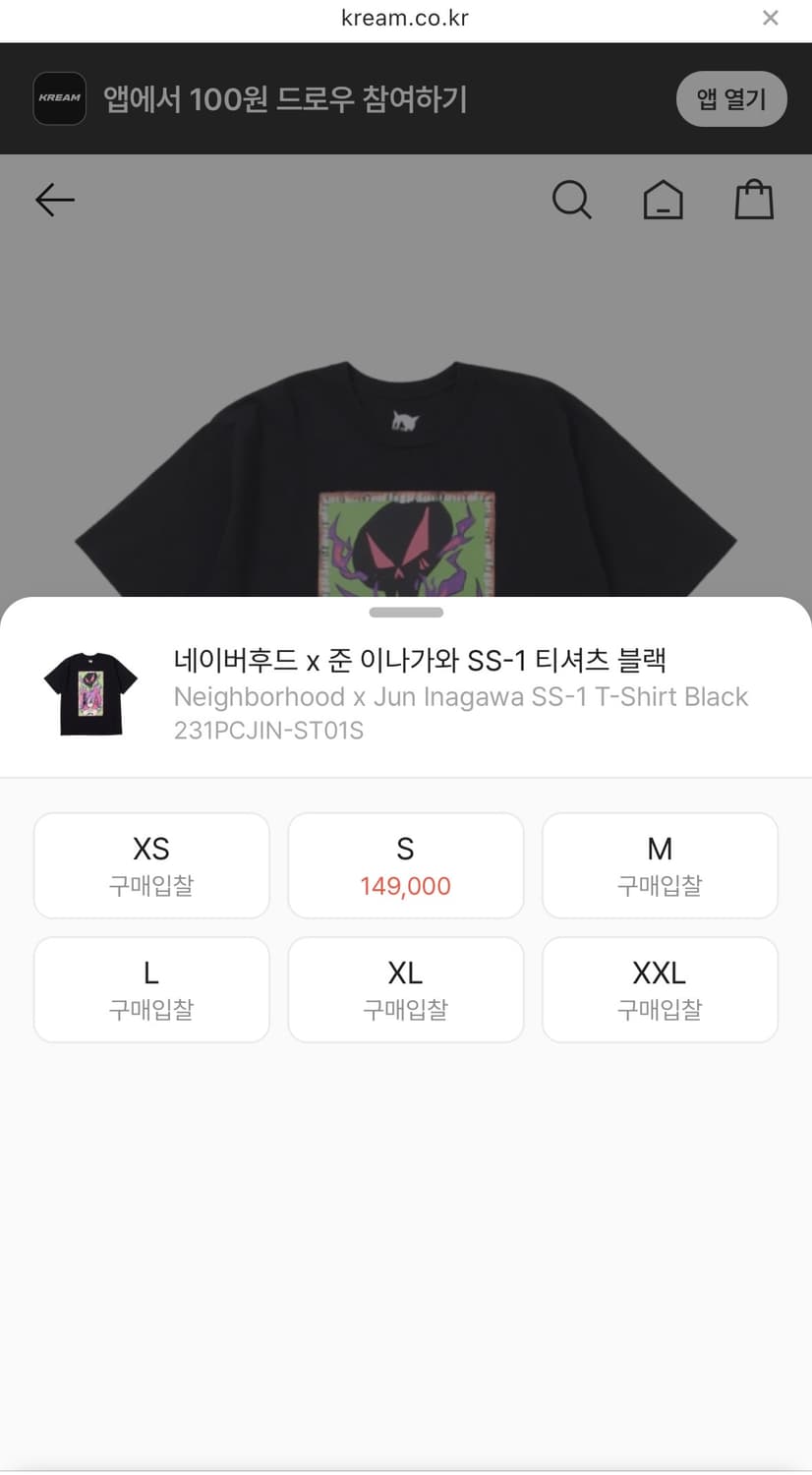Screen dimensions: 812x1475
Task: Tap the back arrow to return
Action: [x=55, y=200]
